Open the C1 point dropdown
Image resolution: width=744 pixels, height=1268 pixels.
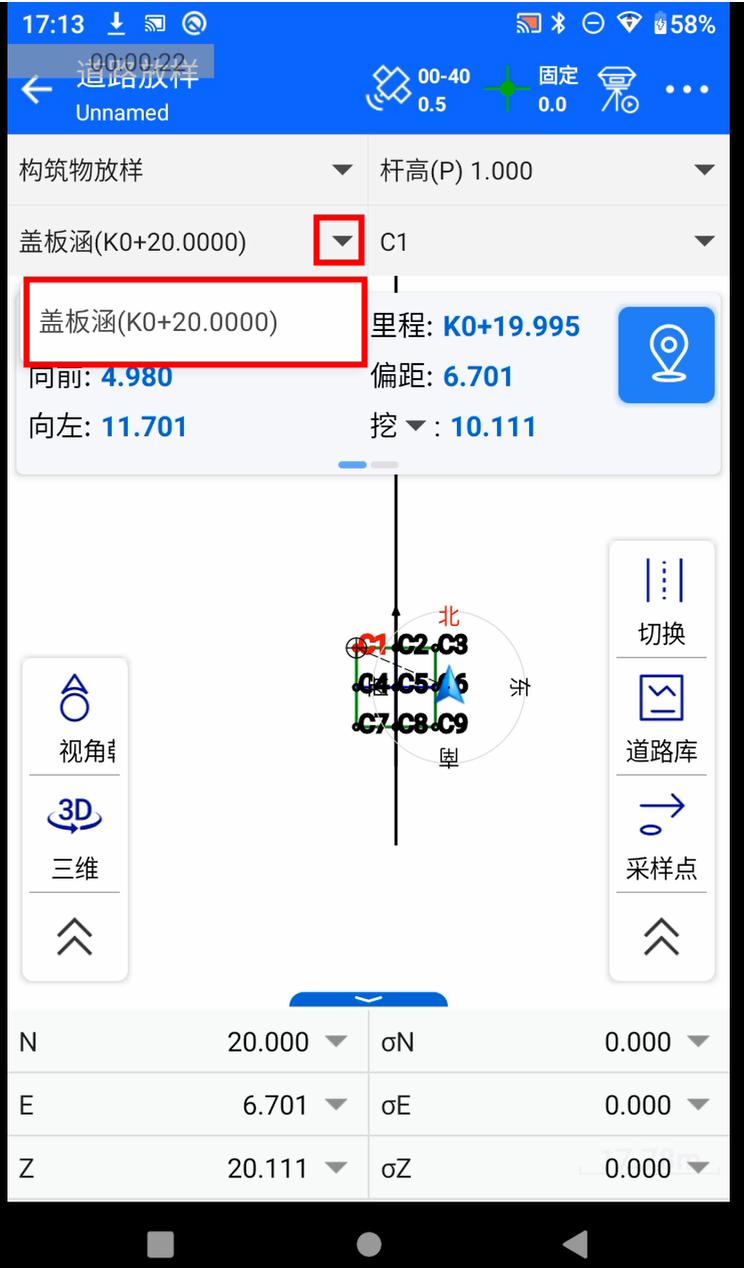pos(704,241)
